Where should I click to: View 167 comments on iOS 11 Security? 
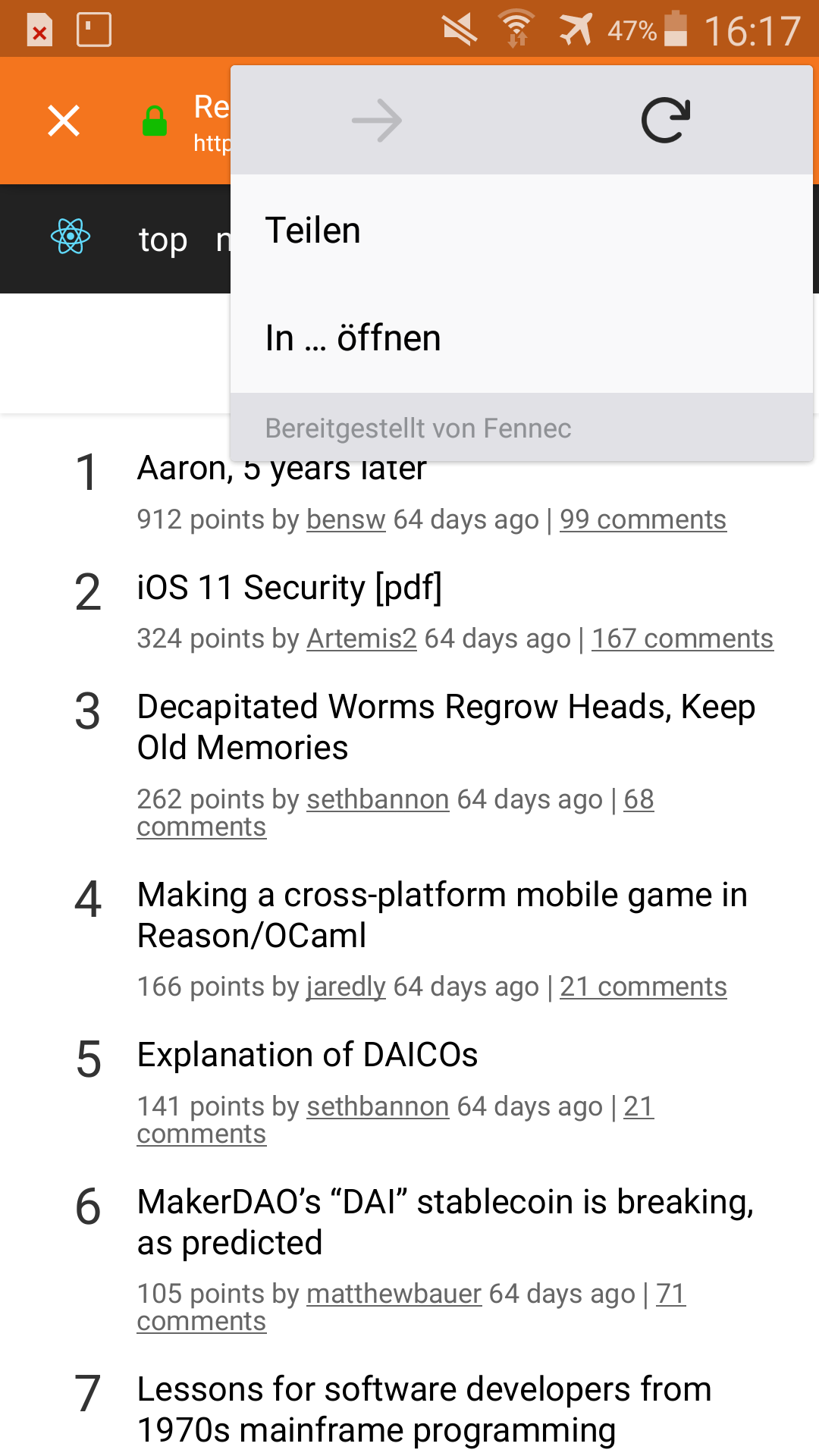682,639
